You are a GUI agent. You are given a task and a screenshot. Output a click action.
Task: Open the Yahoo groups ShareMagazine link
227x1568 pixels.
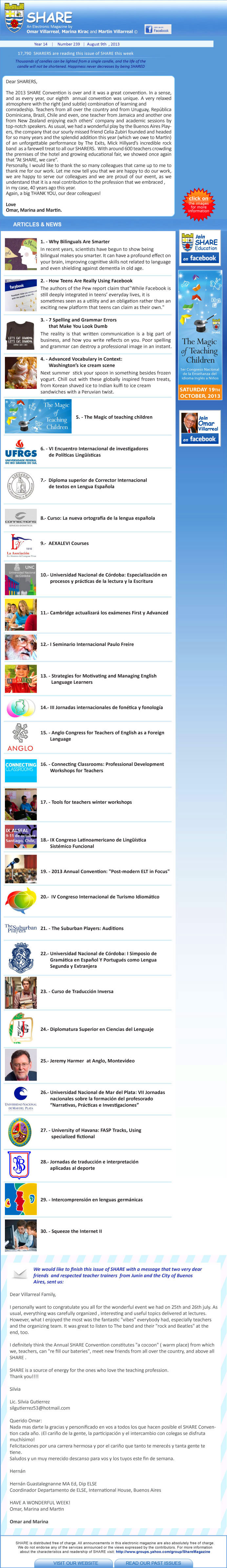tap(163, 1552)
